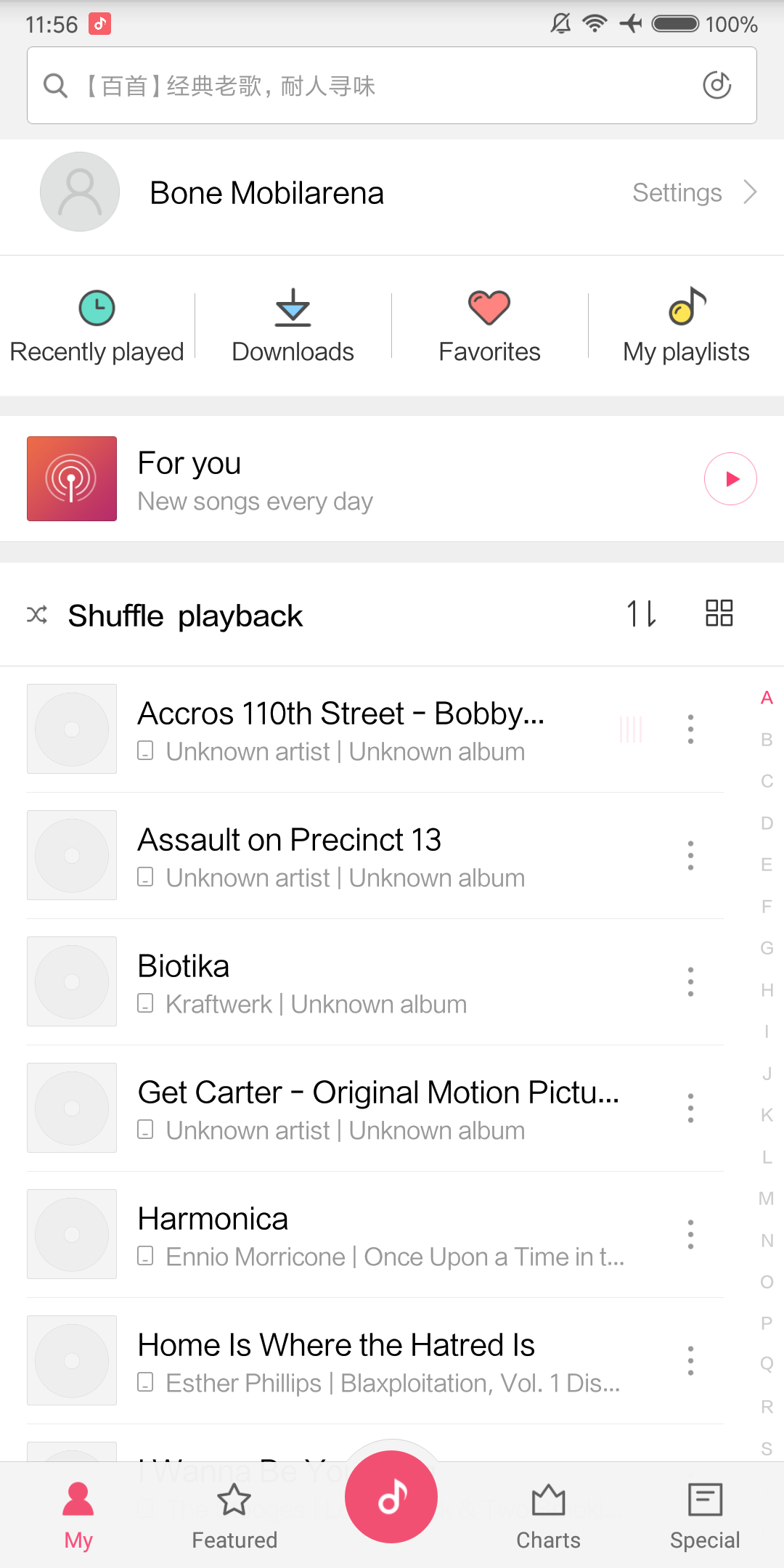Open options for Home Is Where the Hatred Is

click(690, 1360)
